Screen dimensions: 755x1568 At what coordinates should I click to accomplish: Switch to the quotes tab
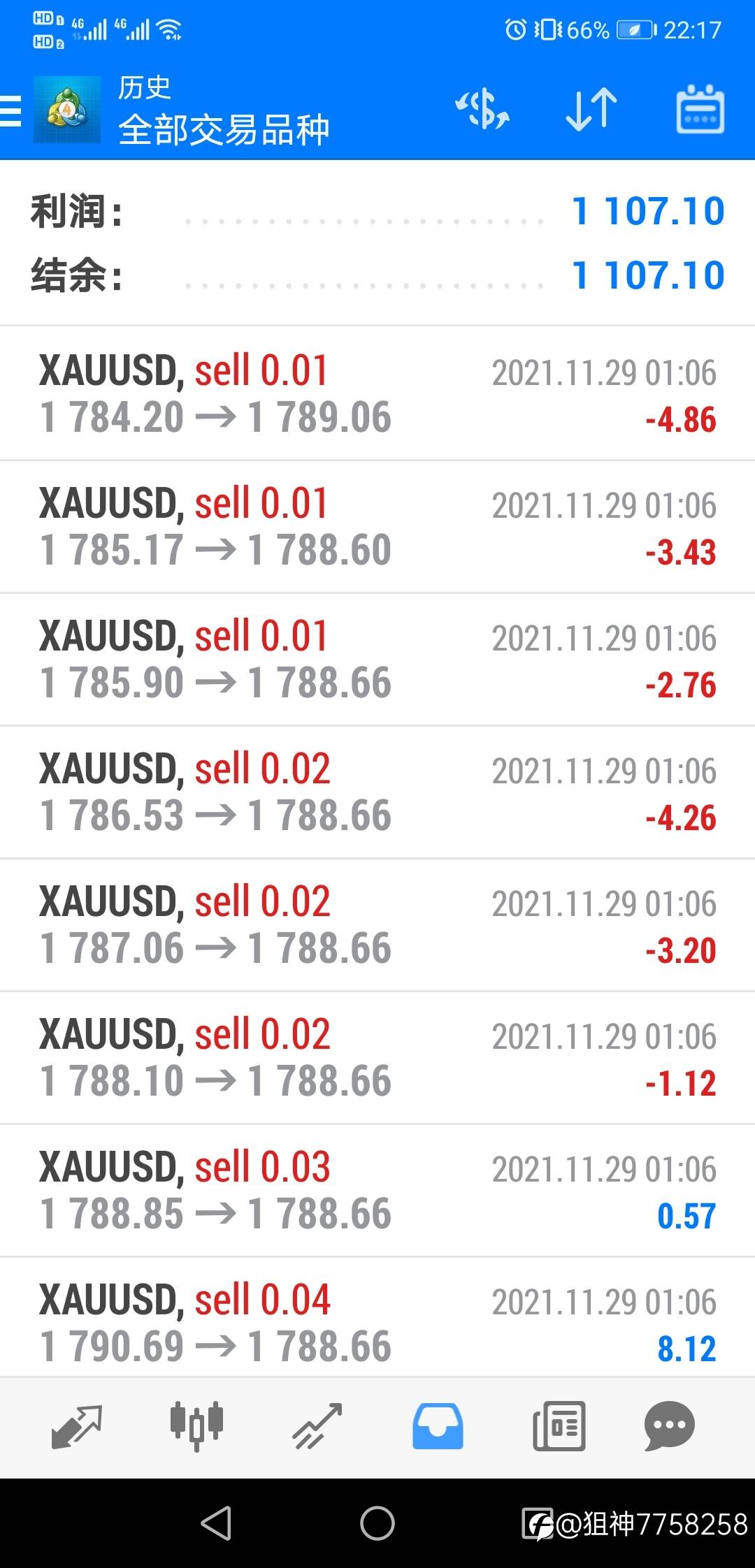pos(77,1426)
